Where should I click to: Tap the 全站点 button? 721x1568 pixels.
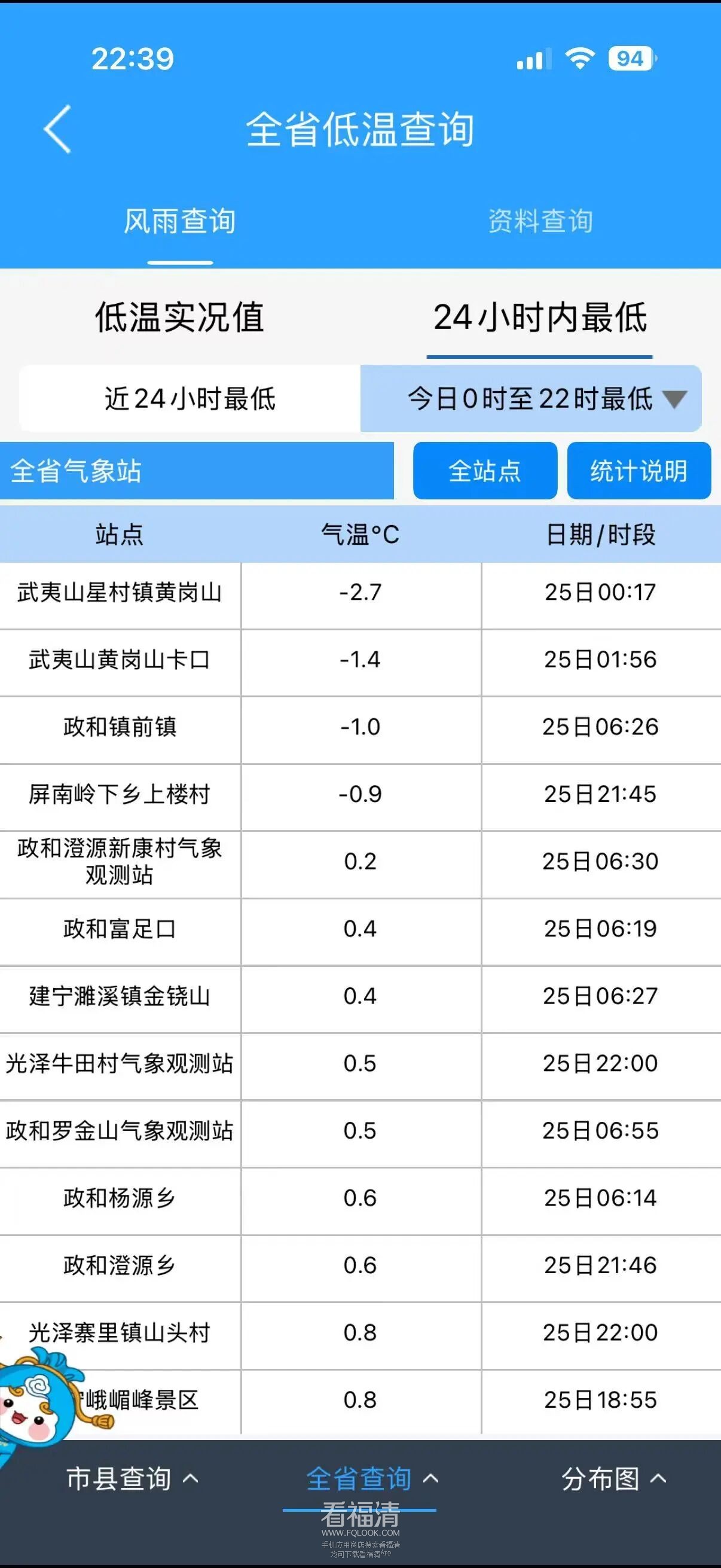[x=485, y=471]
